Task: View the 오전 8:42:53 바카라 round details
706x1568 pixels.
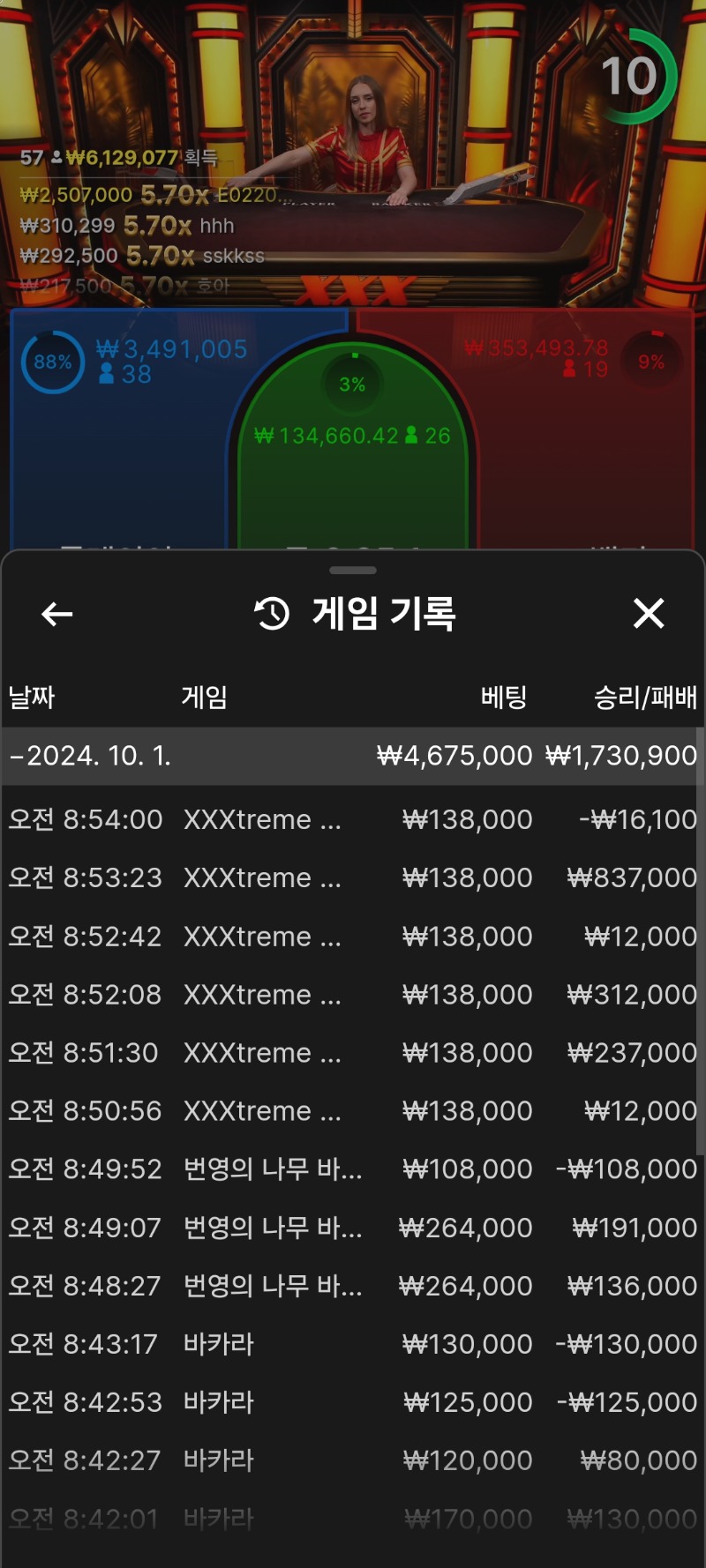Action: pyautogui.click(x=353, y=1401)
